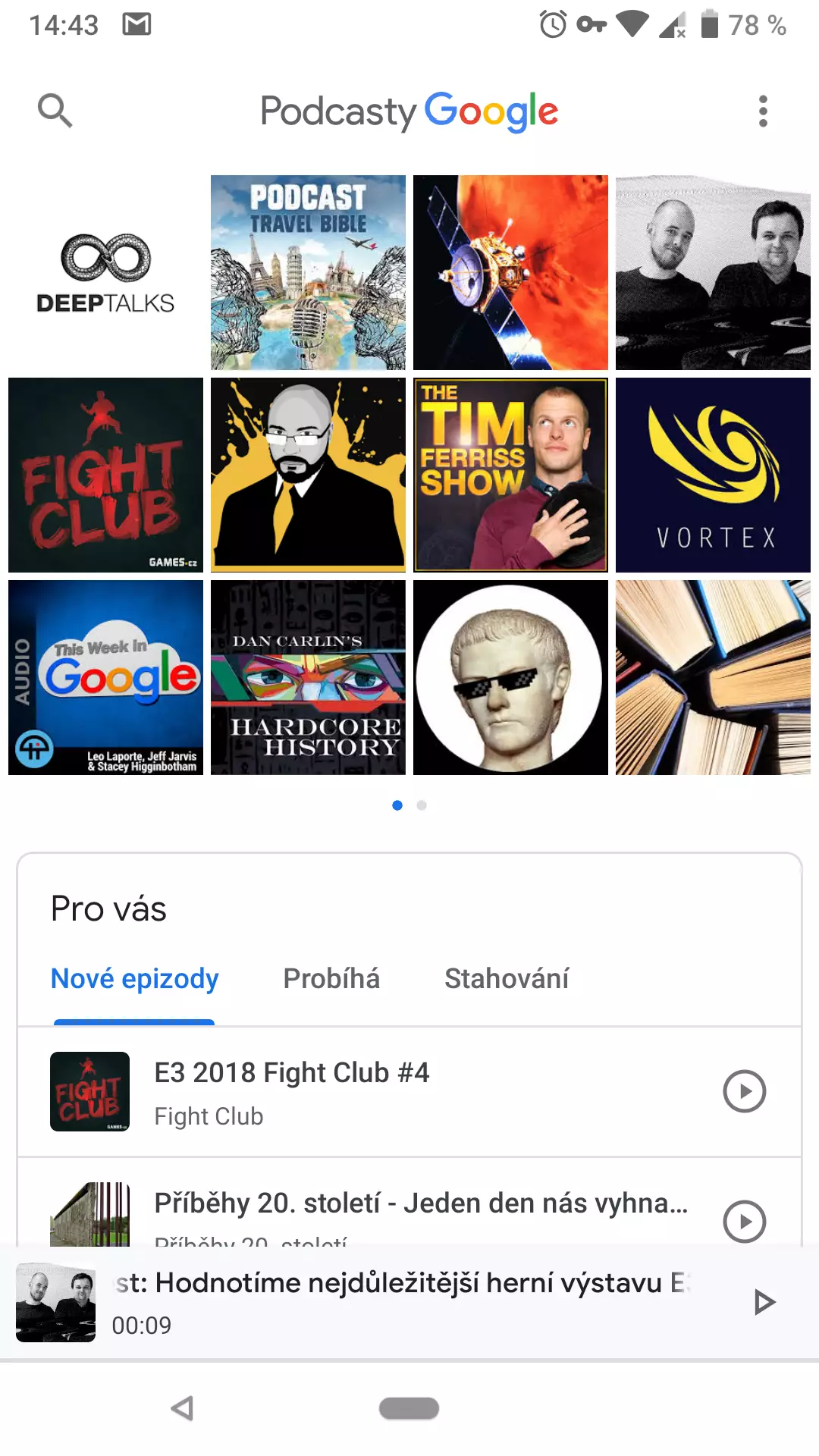
Task: Open the satellite over Mars podcast tile
Action: point(510,273)
